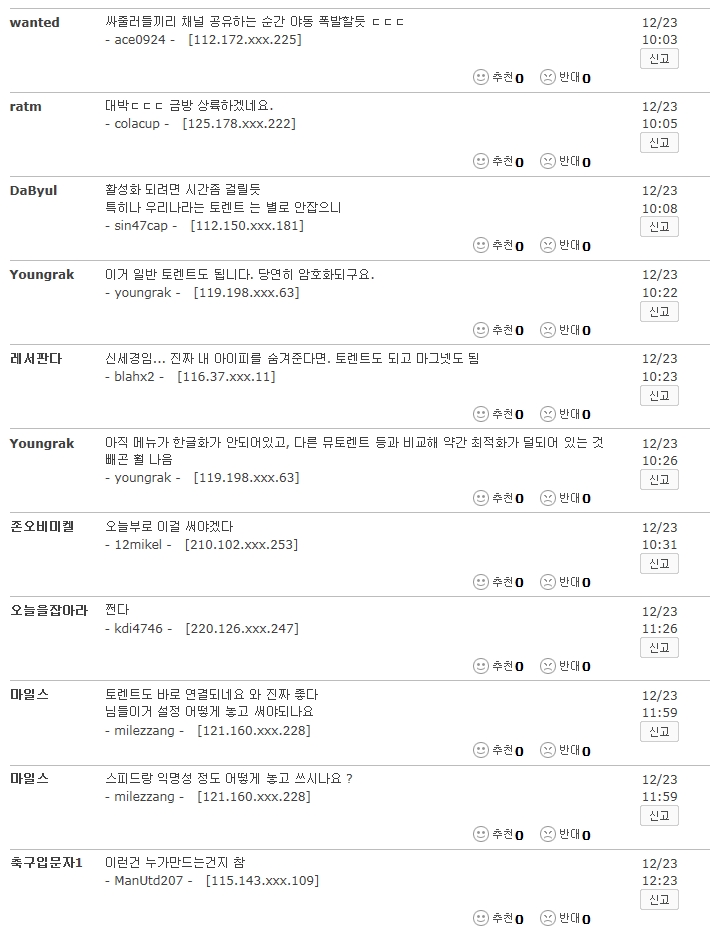Report 축구입문자1's comment
This screenshot has height=933, width=712.
click(x=659, y=900)
